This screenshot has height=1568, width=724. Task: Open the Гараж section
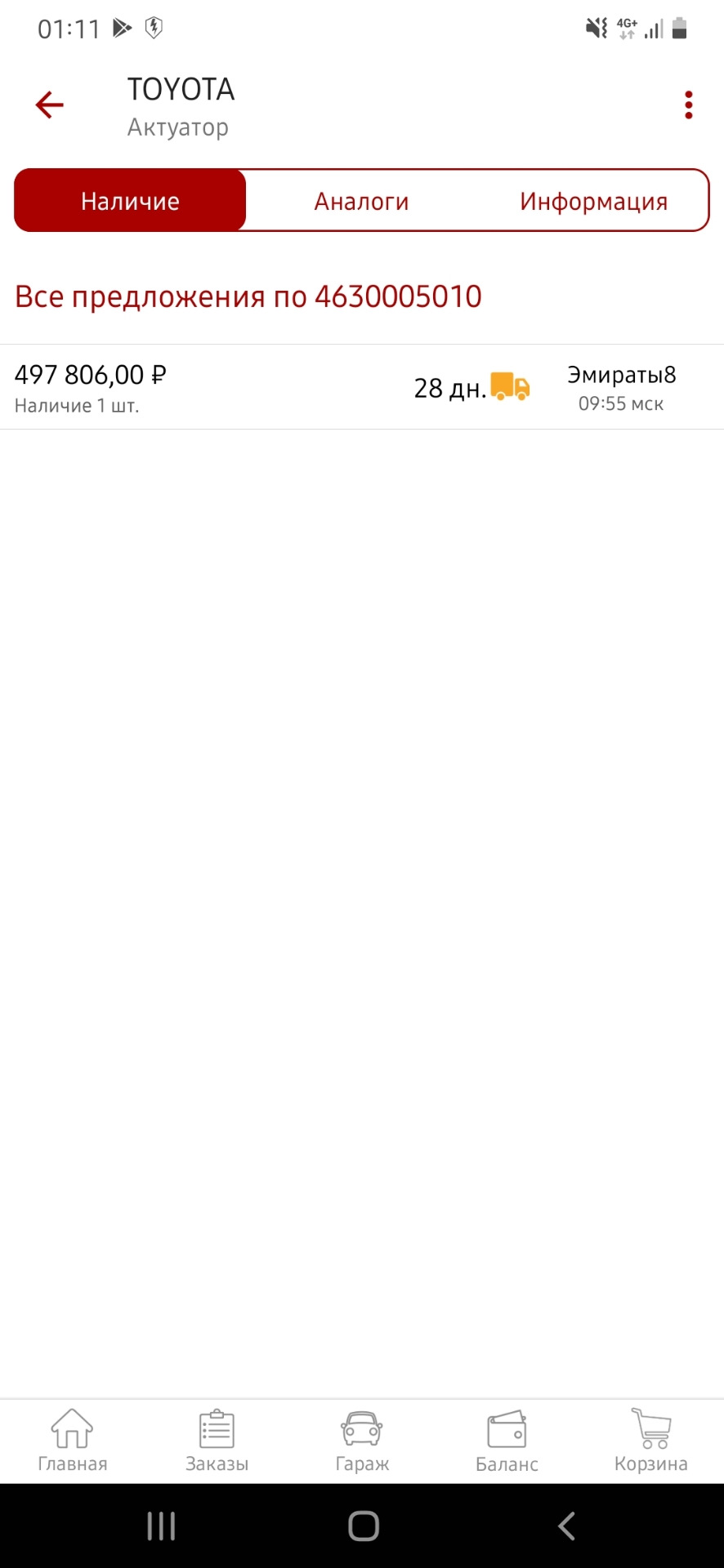361,1441
